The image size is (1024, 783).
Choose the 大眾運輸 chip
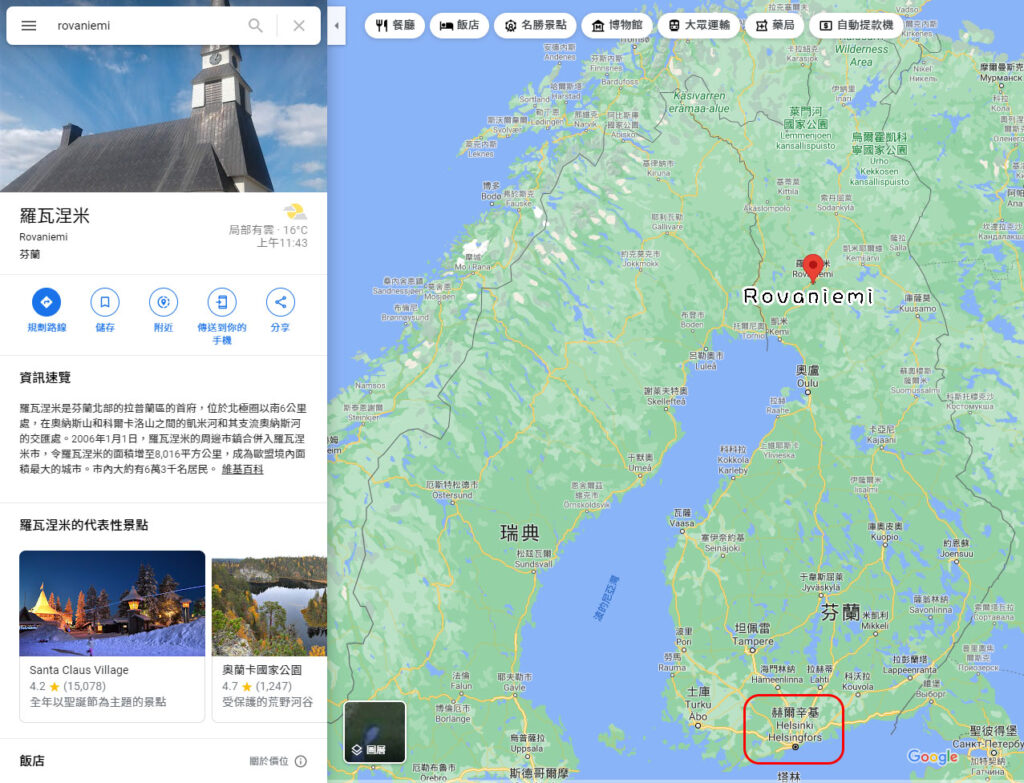tap(698, 25)
